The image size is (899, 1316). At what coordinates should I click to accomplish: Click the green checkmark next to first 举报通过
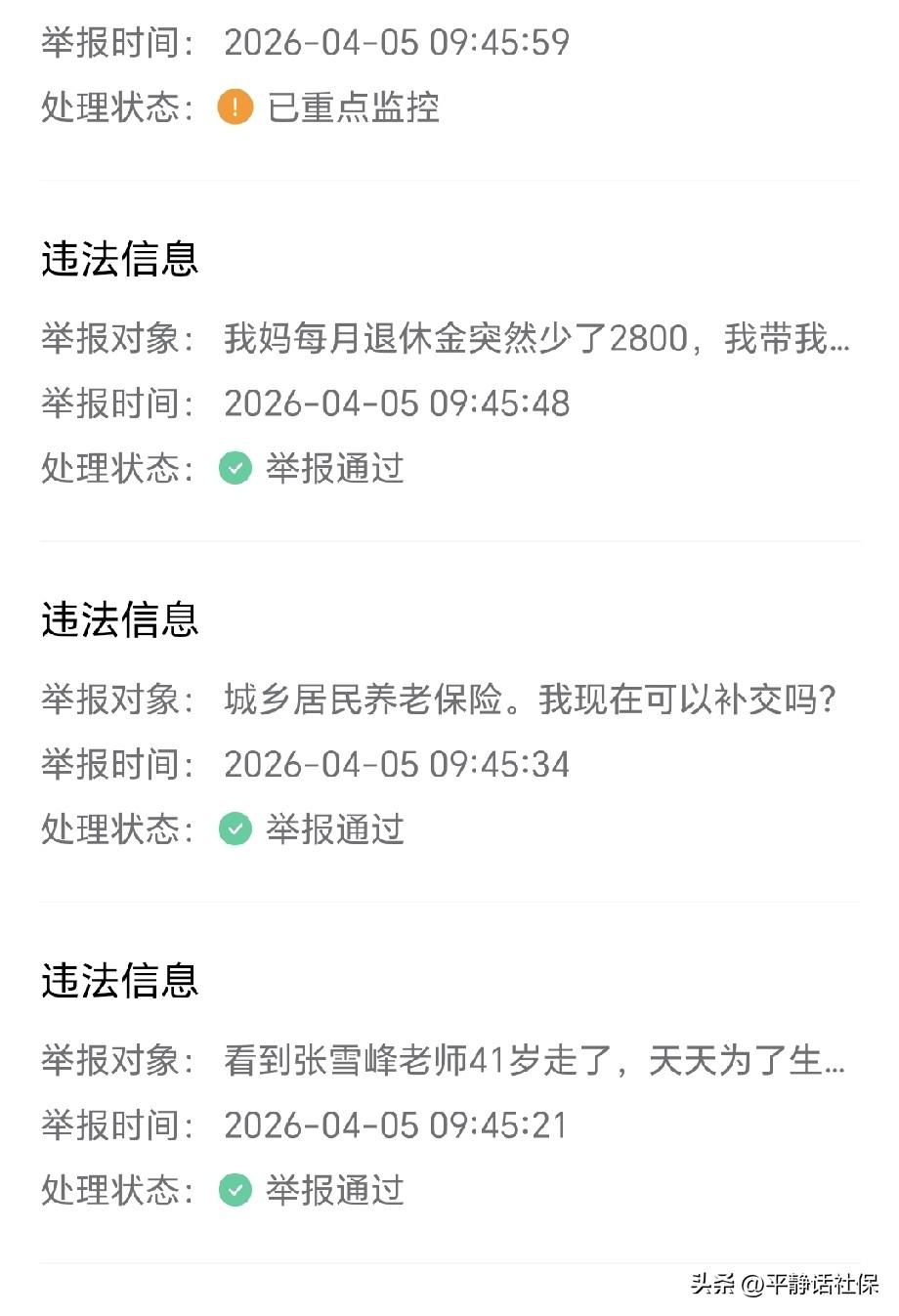[235, 469]
